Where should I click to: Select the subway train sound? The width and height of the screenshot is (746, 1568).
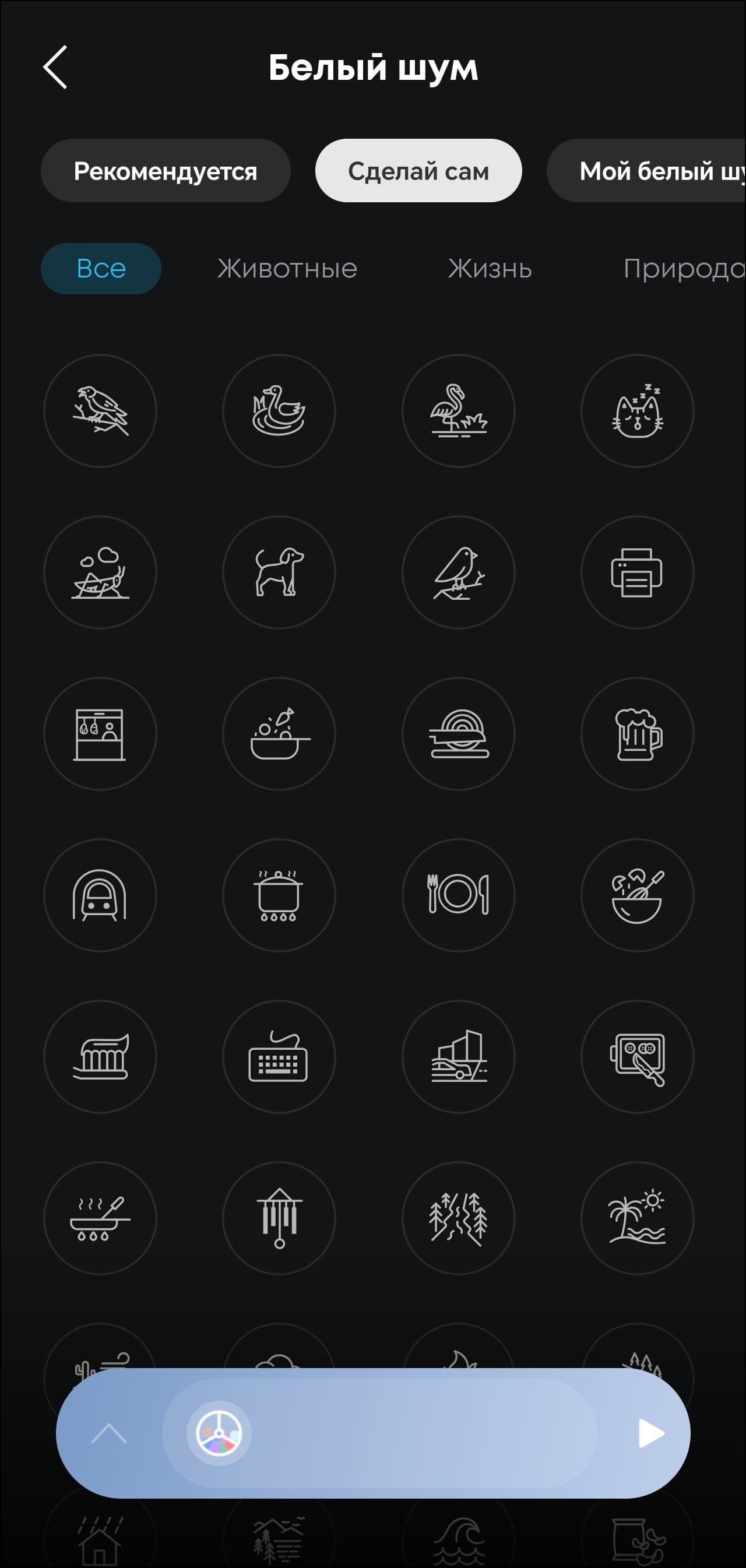(100, 895)
